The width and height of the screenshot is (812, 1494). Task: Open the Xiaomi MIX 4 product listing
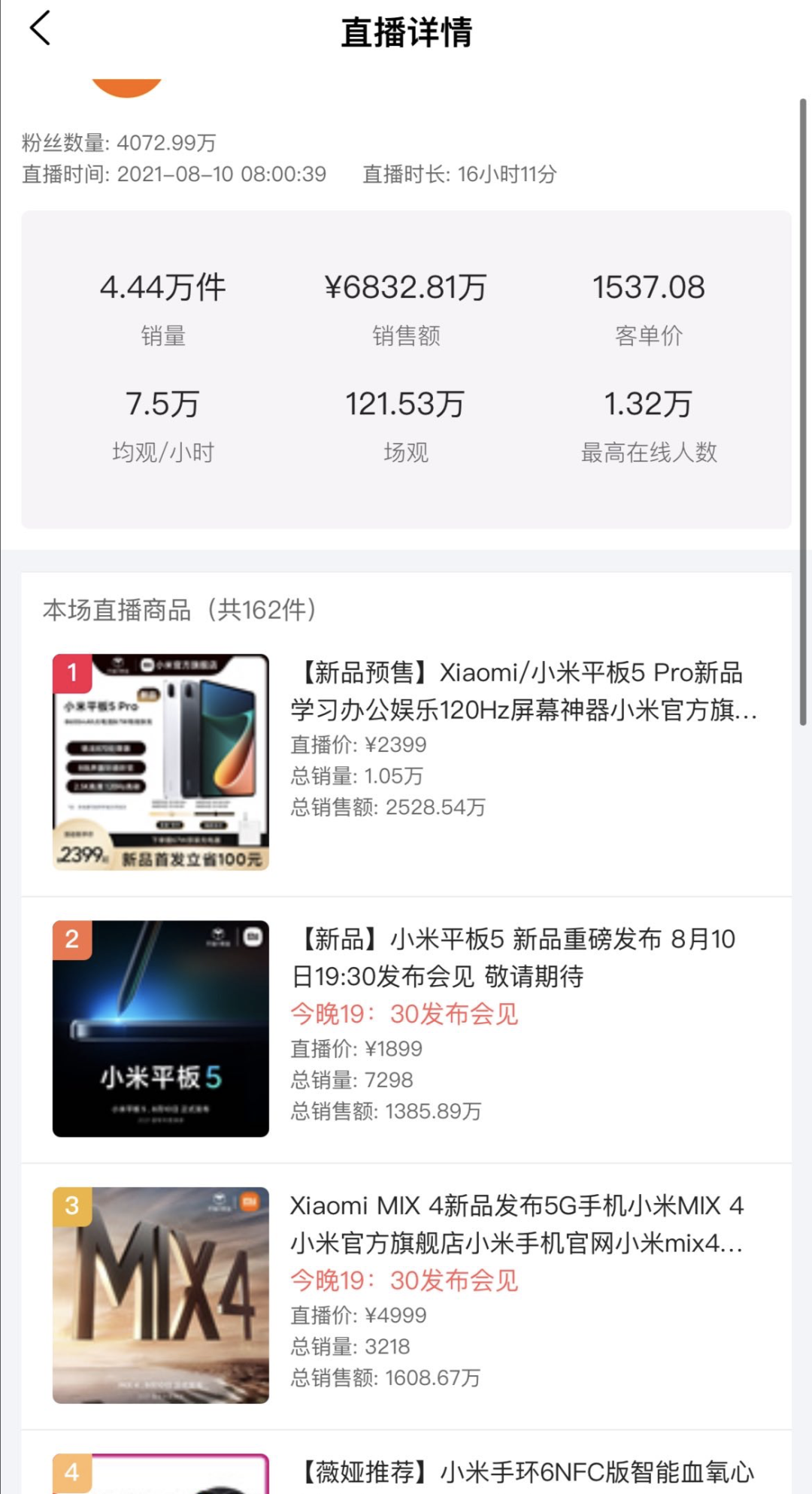pyautogui.click(x=517, y=1223)
